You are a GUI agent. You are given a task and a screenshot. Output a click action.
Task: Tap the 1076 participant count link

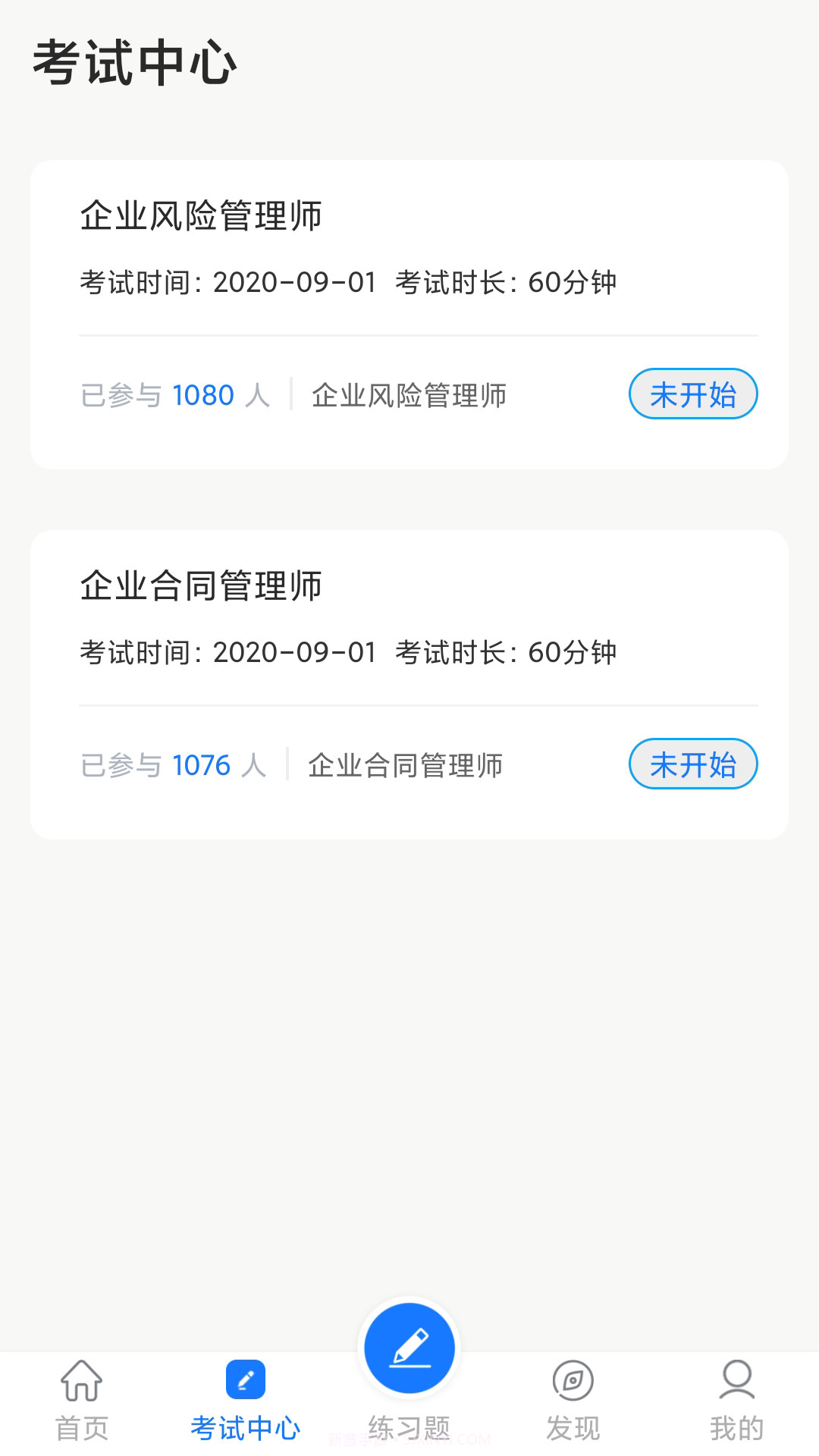click(x=202, y=765)
